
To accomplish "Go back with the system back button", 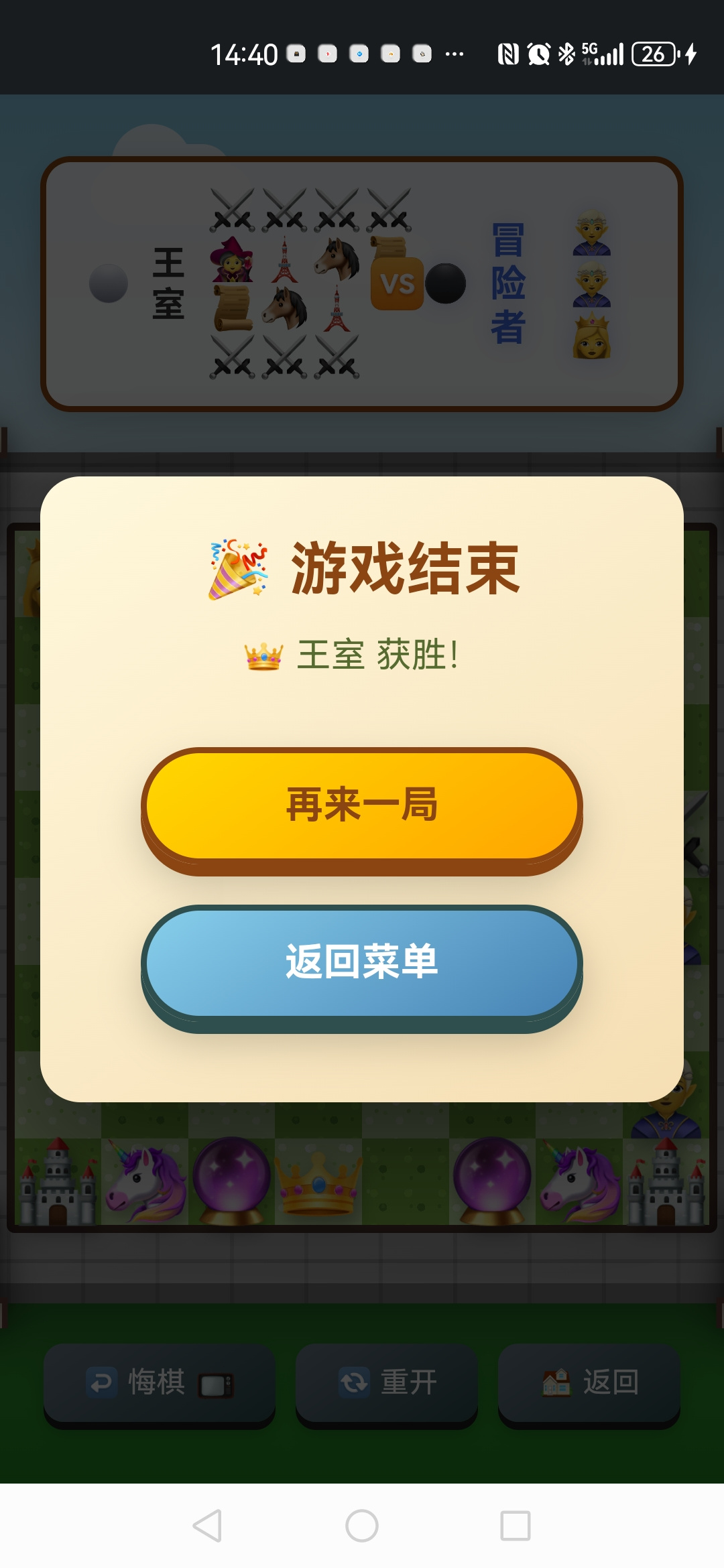I will pyautogui.click(x=208, y=1526).
